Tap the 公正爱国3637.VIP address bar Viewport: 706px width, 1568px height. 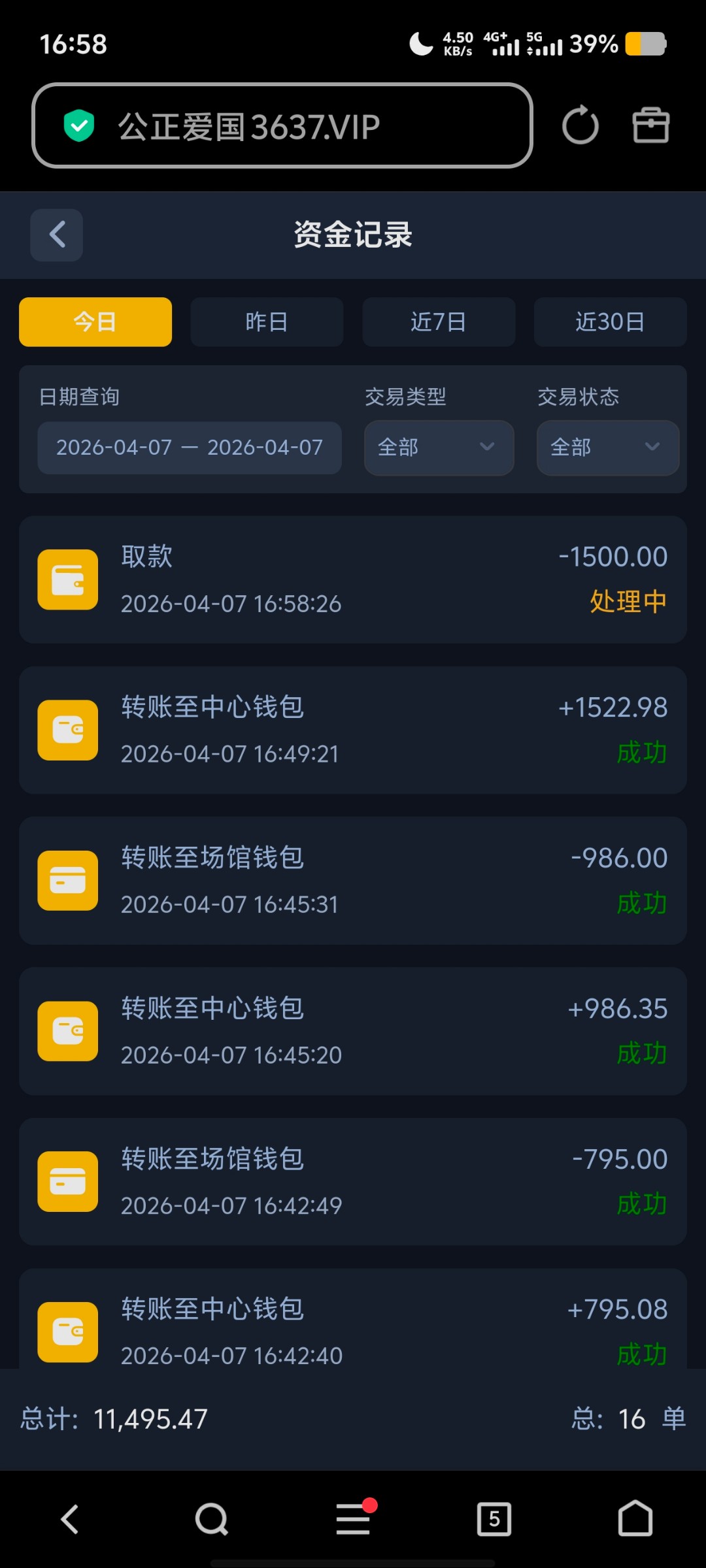point(282,125)
